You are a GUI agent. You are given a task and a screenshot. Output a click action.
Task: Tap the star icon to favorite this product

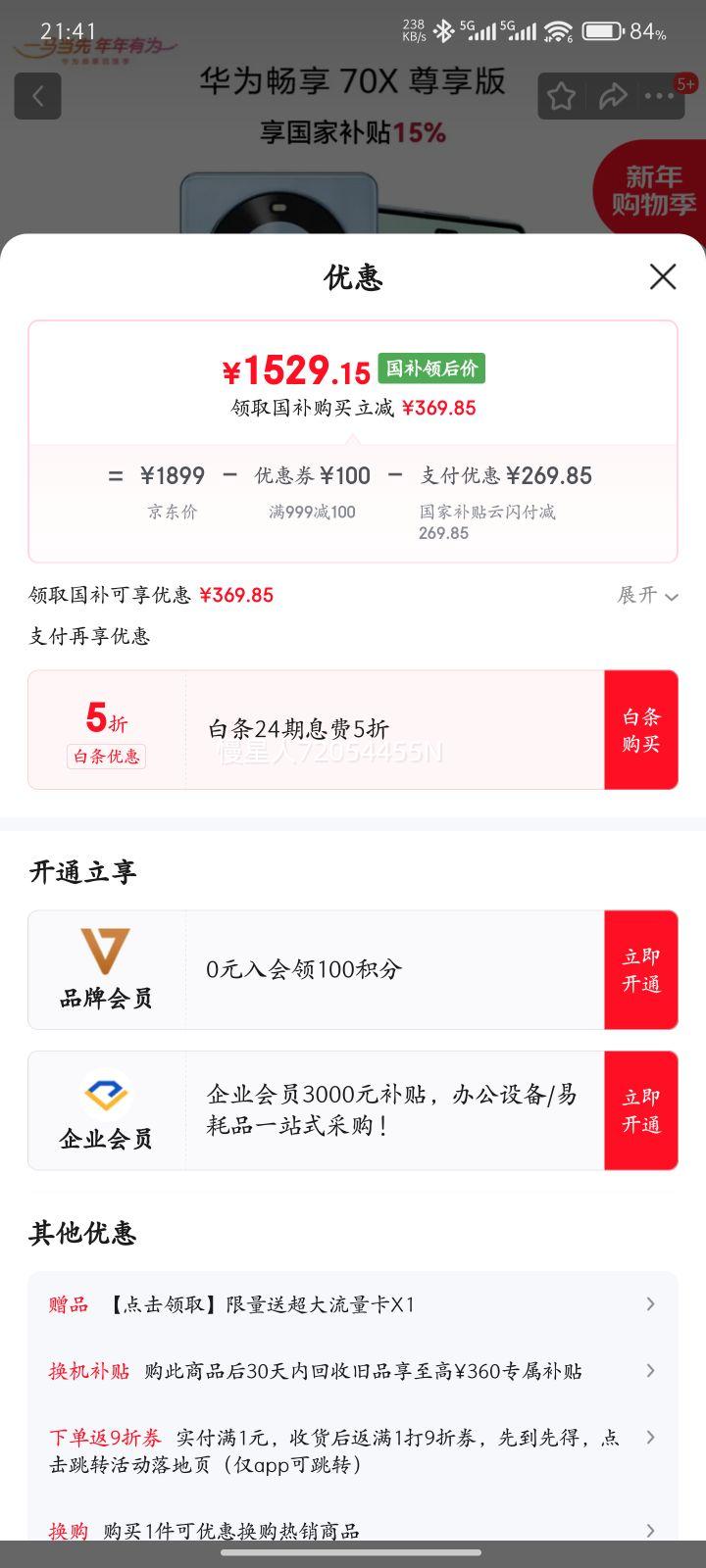click(x=561, y=96)
